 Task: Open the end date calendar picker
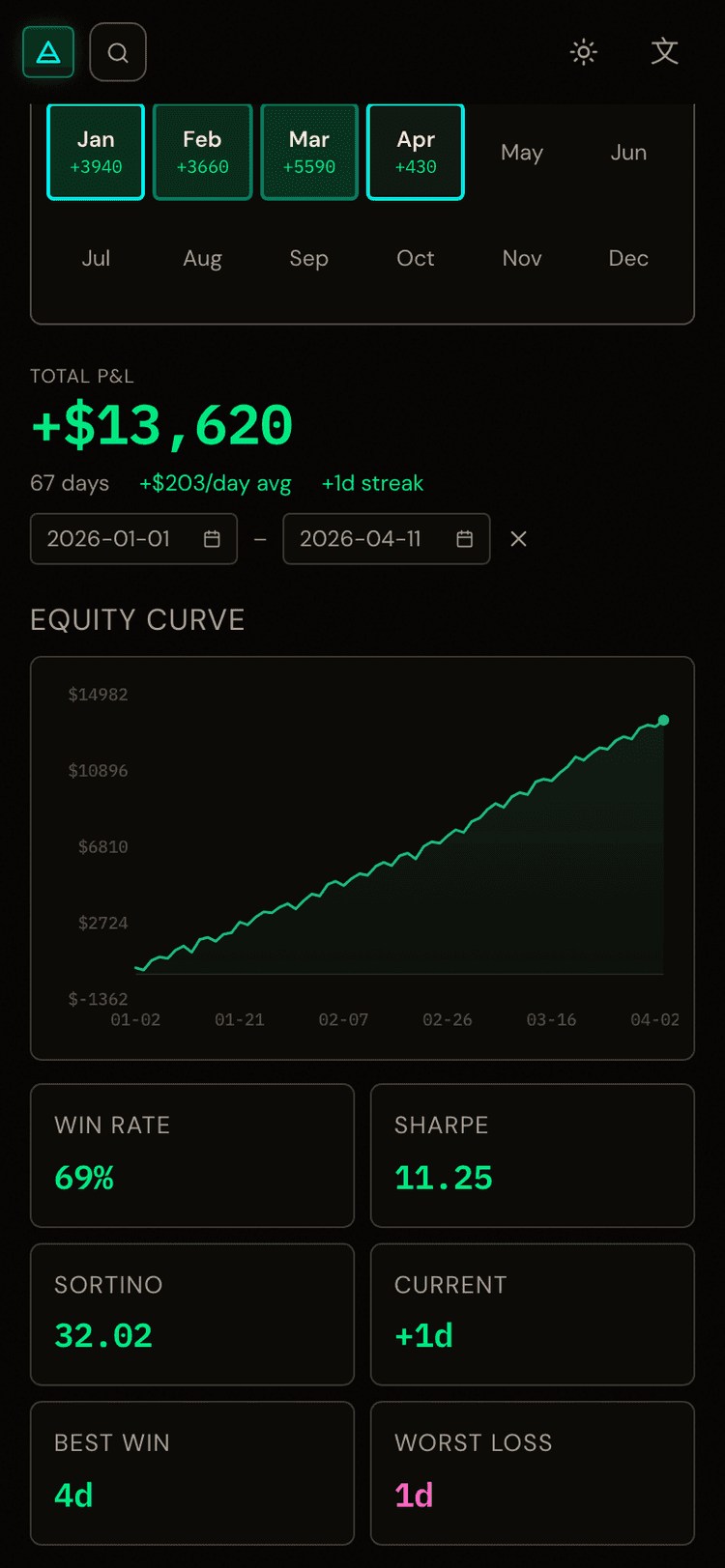[x=465, y=539]
